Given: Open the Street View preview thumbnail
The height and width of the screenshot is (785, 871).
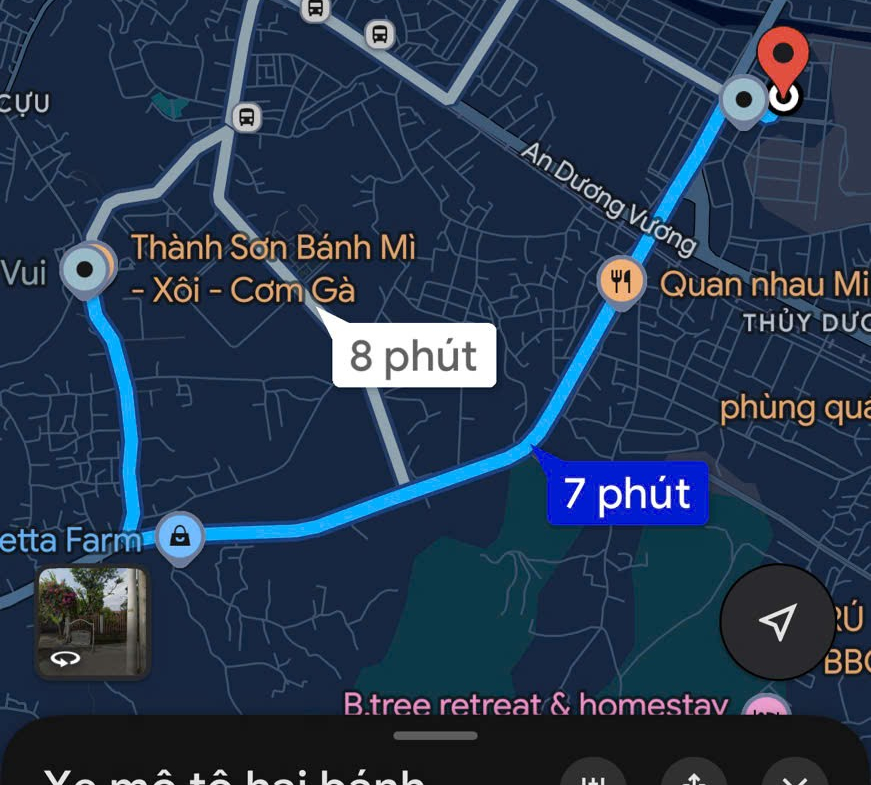Looking at the screenshot, I should (92, 622).
